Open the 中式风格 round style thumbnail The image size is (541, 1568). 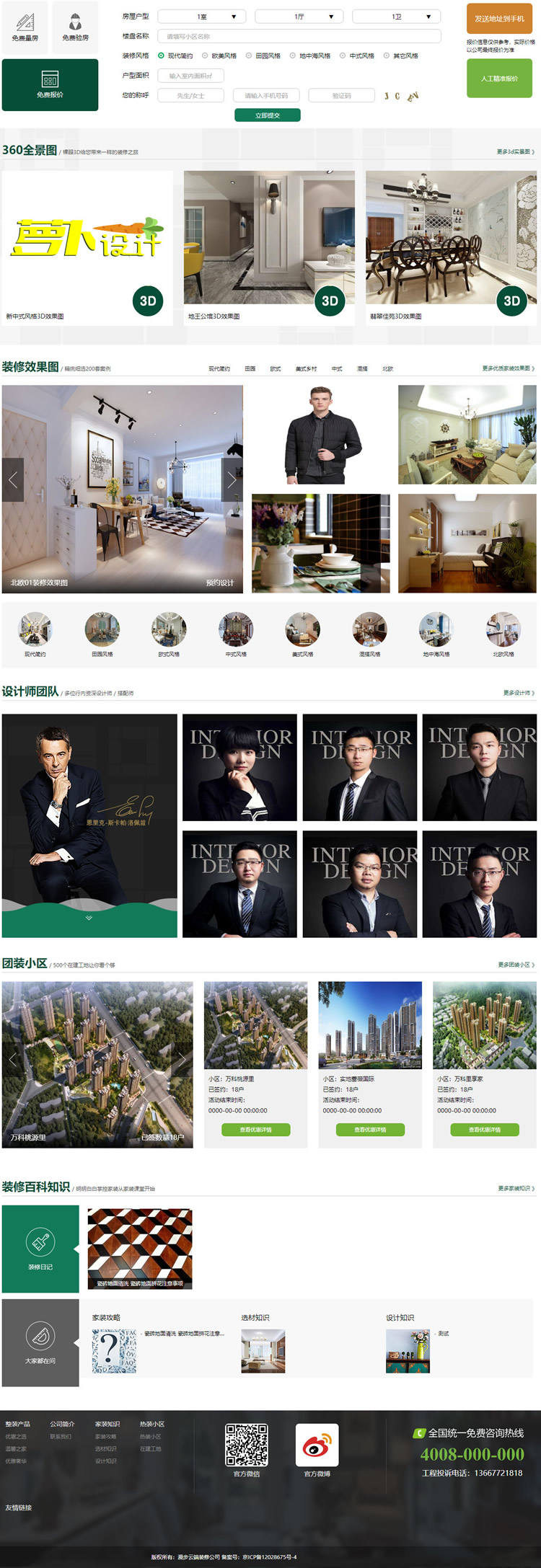click(x=236, y=634)
